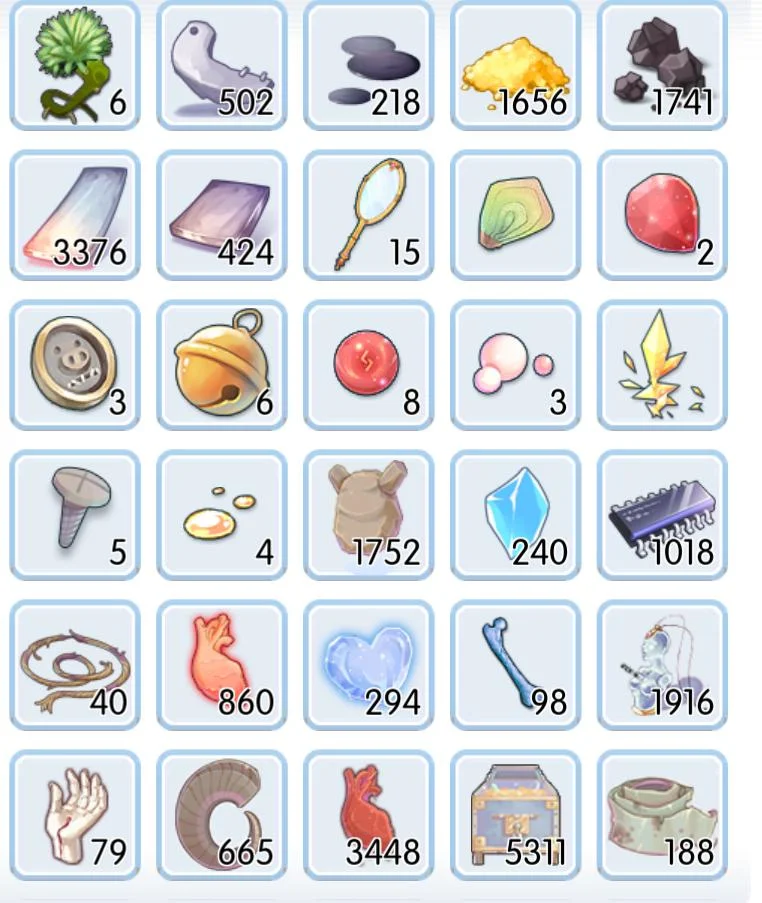Select the green herb item with count 6

point(75,65)
